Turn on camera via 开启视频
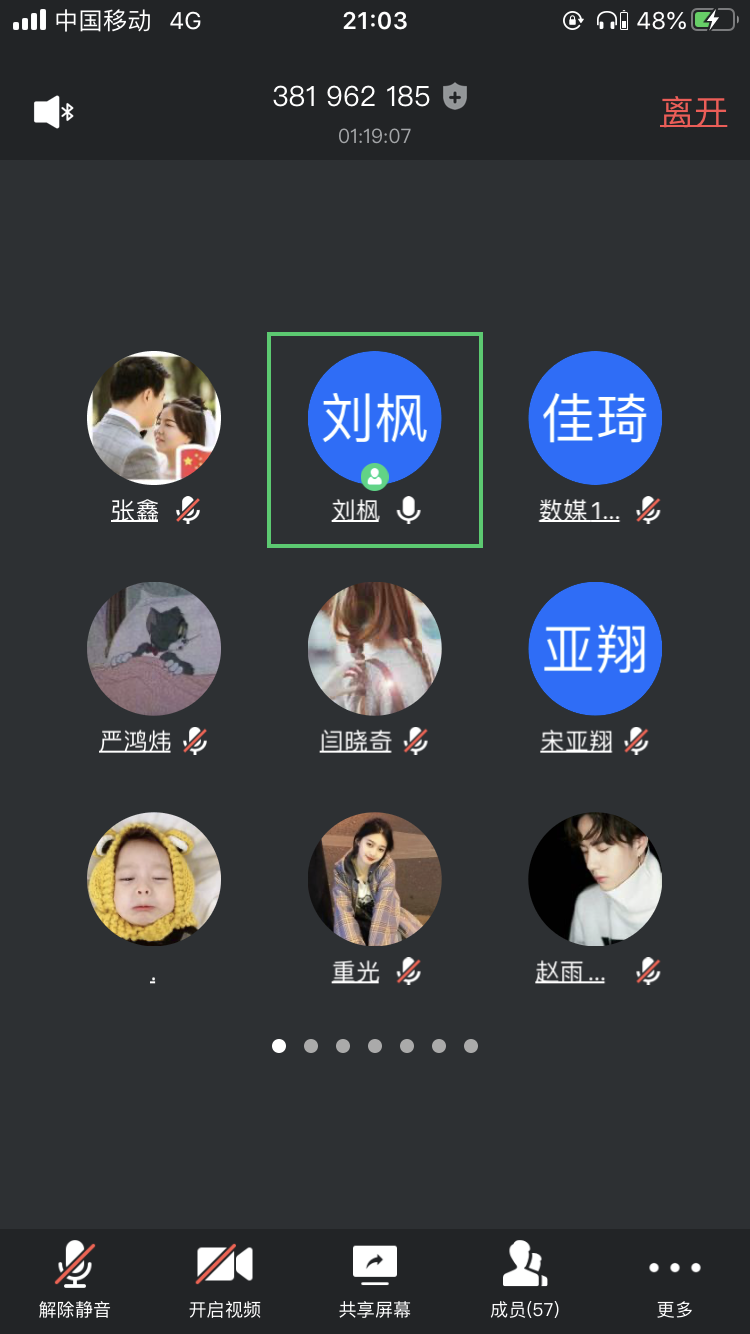 point(224,1279)
